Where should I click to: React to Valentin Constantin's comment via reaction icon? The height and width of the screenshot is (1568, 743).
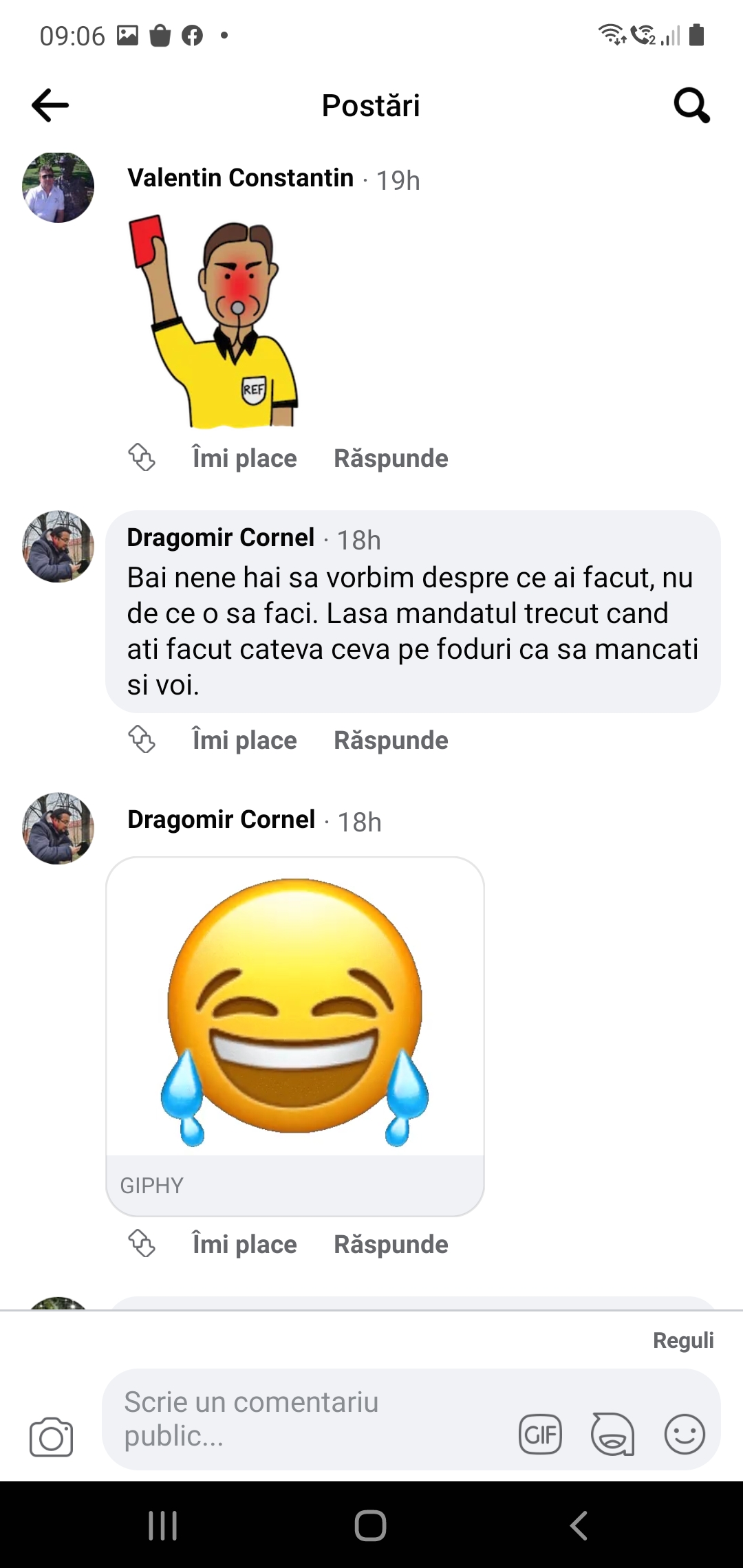pyautogui.click(x=142, y=457)
